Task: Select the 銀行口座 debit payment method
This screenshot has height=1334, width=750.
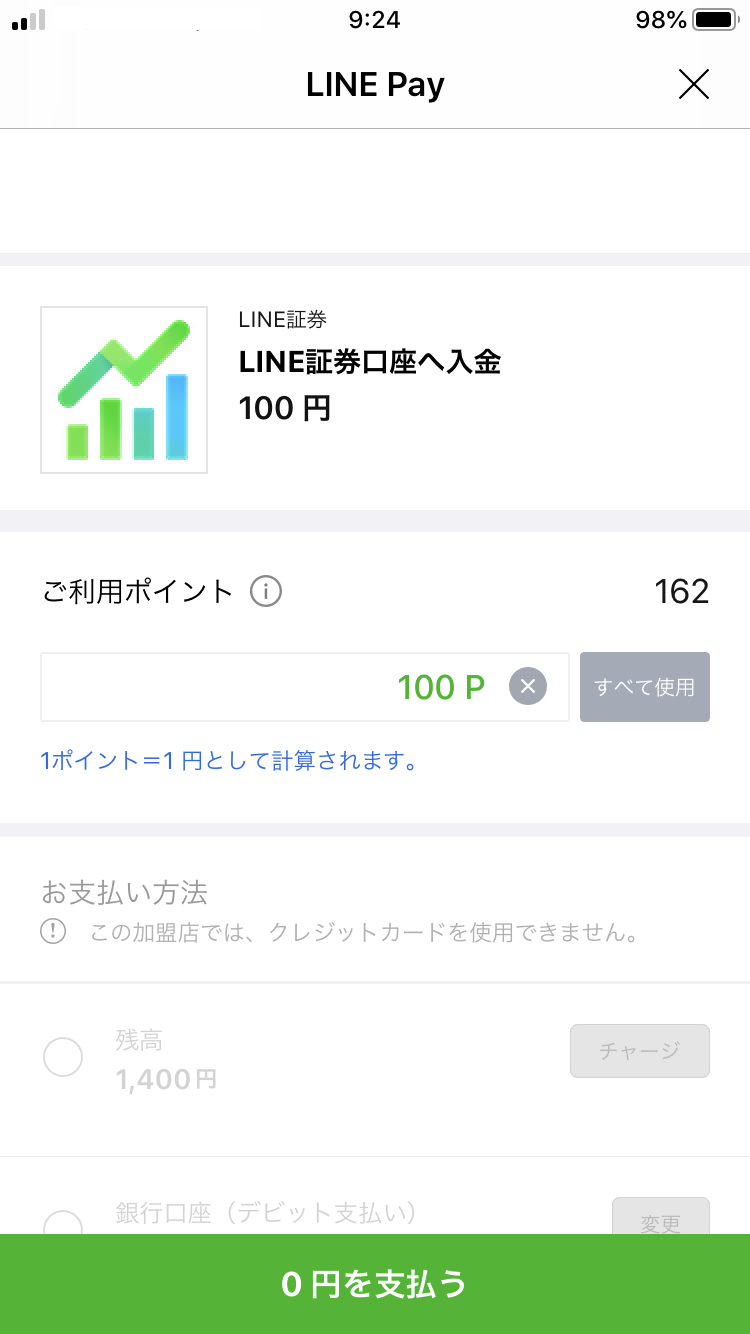Action: click(x=63, y=1222)
